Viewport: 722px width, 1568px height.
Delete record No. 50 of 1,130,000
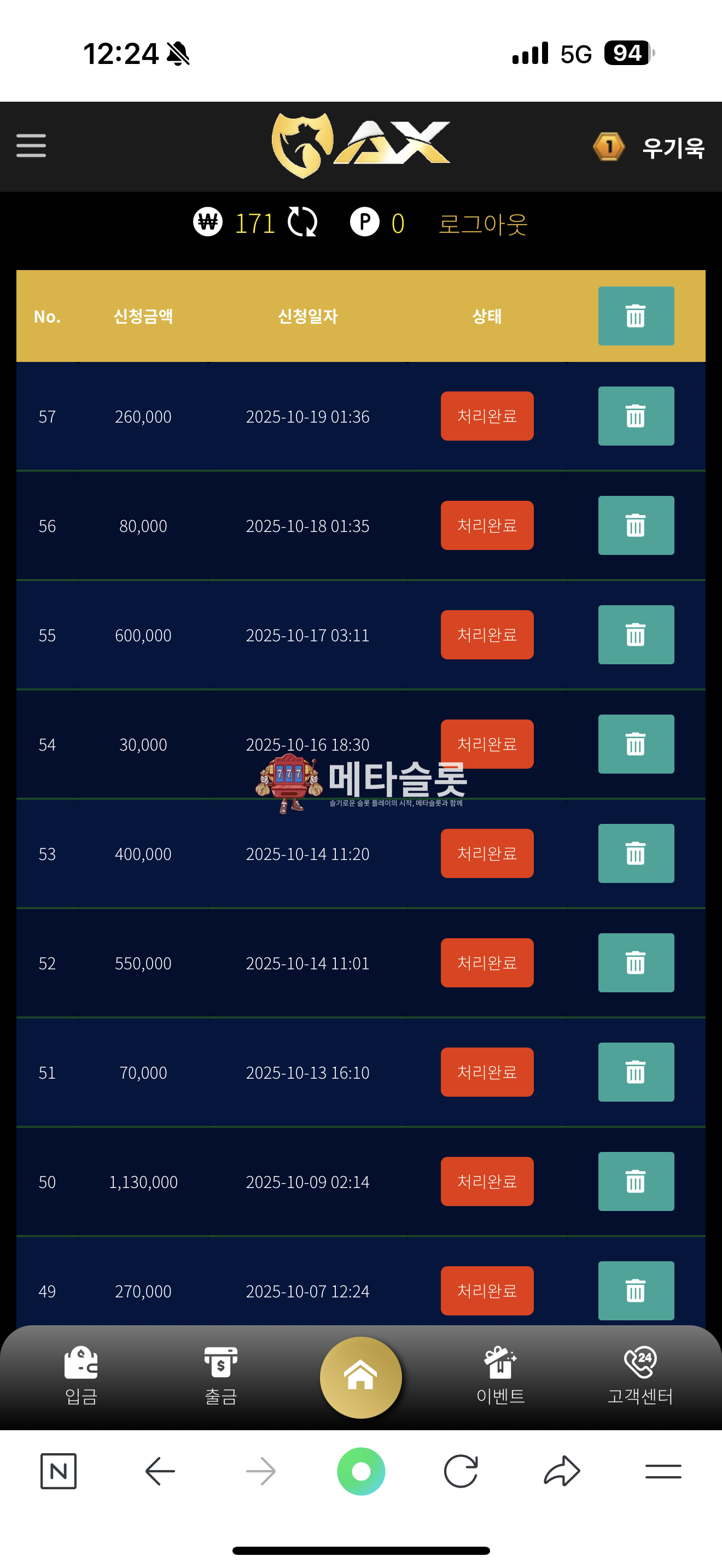coord(636,1181)
